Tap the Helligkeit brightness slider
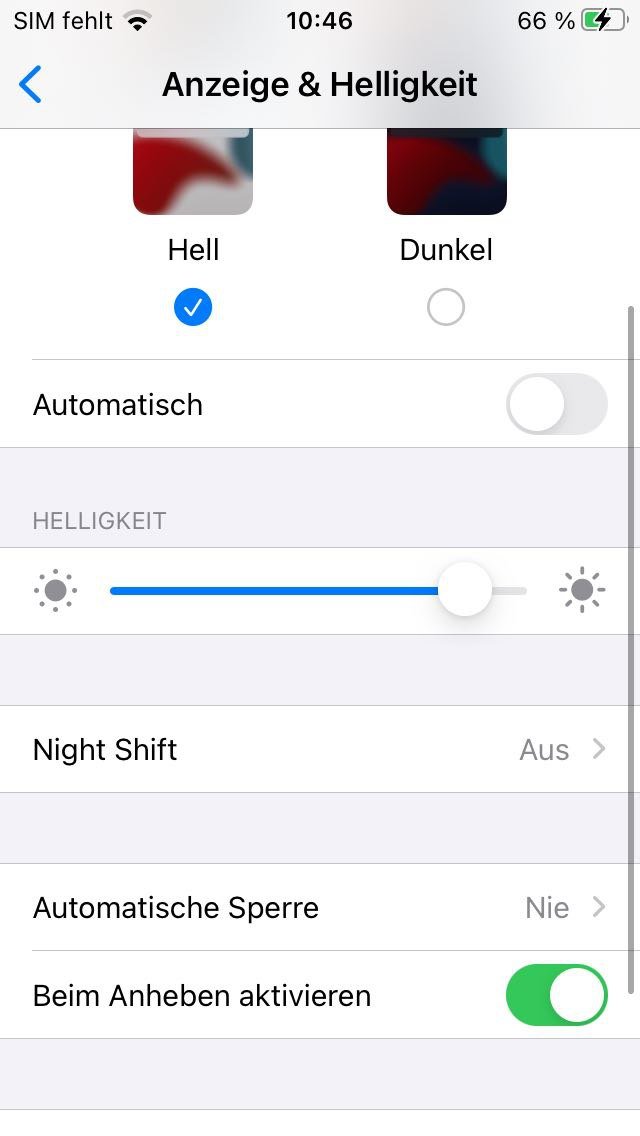The width and height of the screenshot is (640, 1136). [x=318, y=590]
